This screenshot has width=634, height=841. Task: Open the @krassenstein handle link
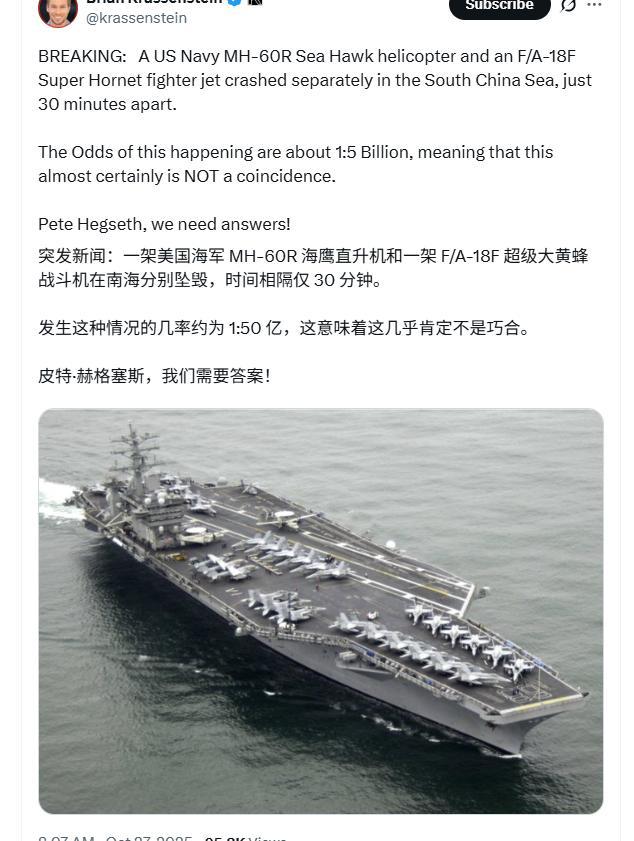coord(137,18)
